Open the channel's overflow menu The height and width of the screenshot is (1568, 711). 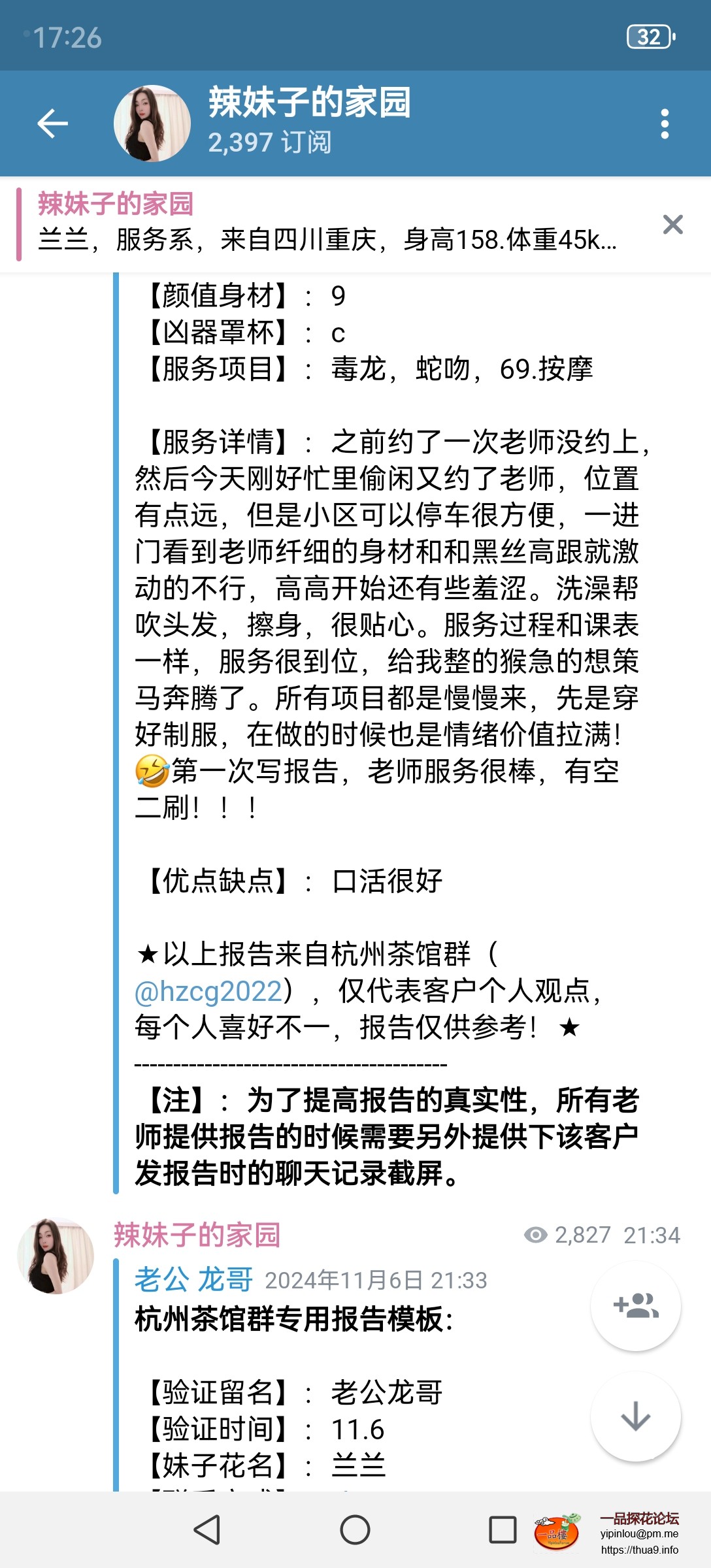(x=665, y=123)
